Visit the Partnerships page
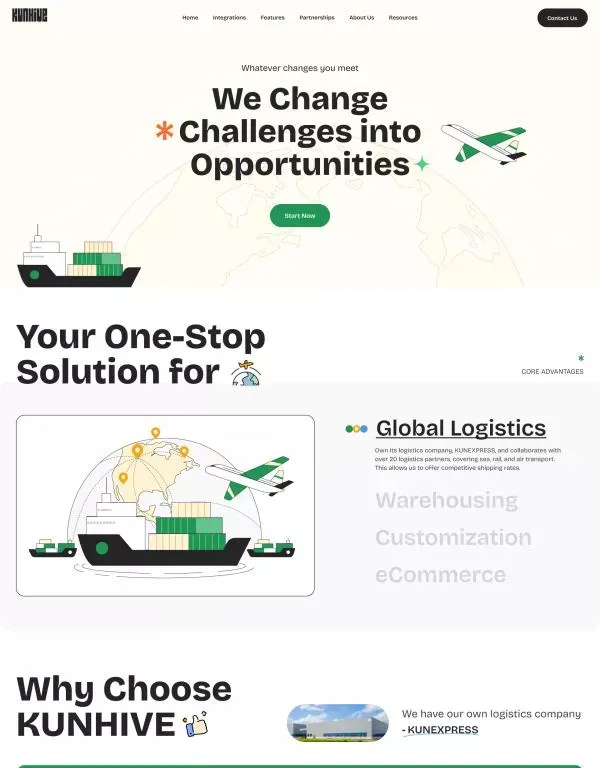The image size is (600, 768). coord(317,17)
